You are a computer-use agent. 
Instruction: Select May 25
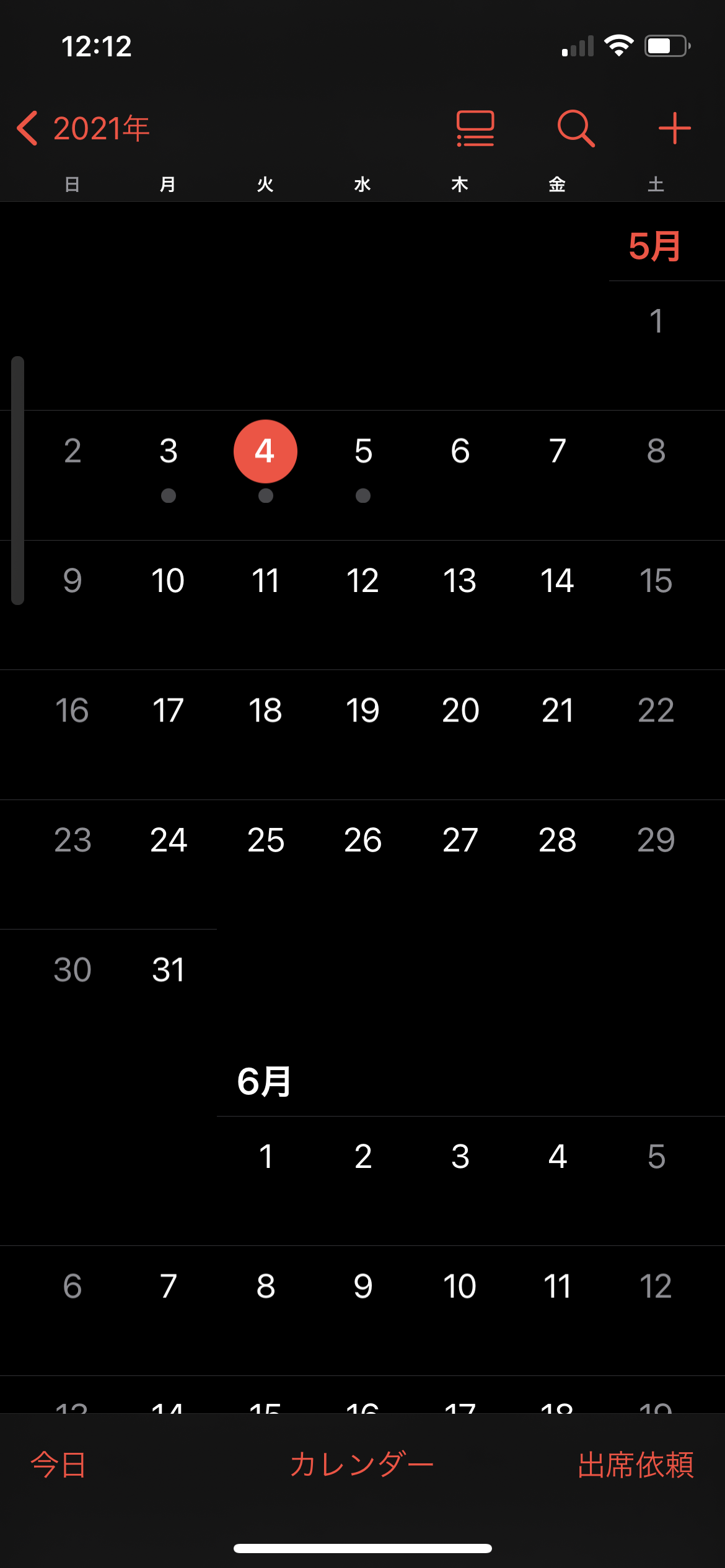tap(266, 840)
